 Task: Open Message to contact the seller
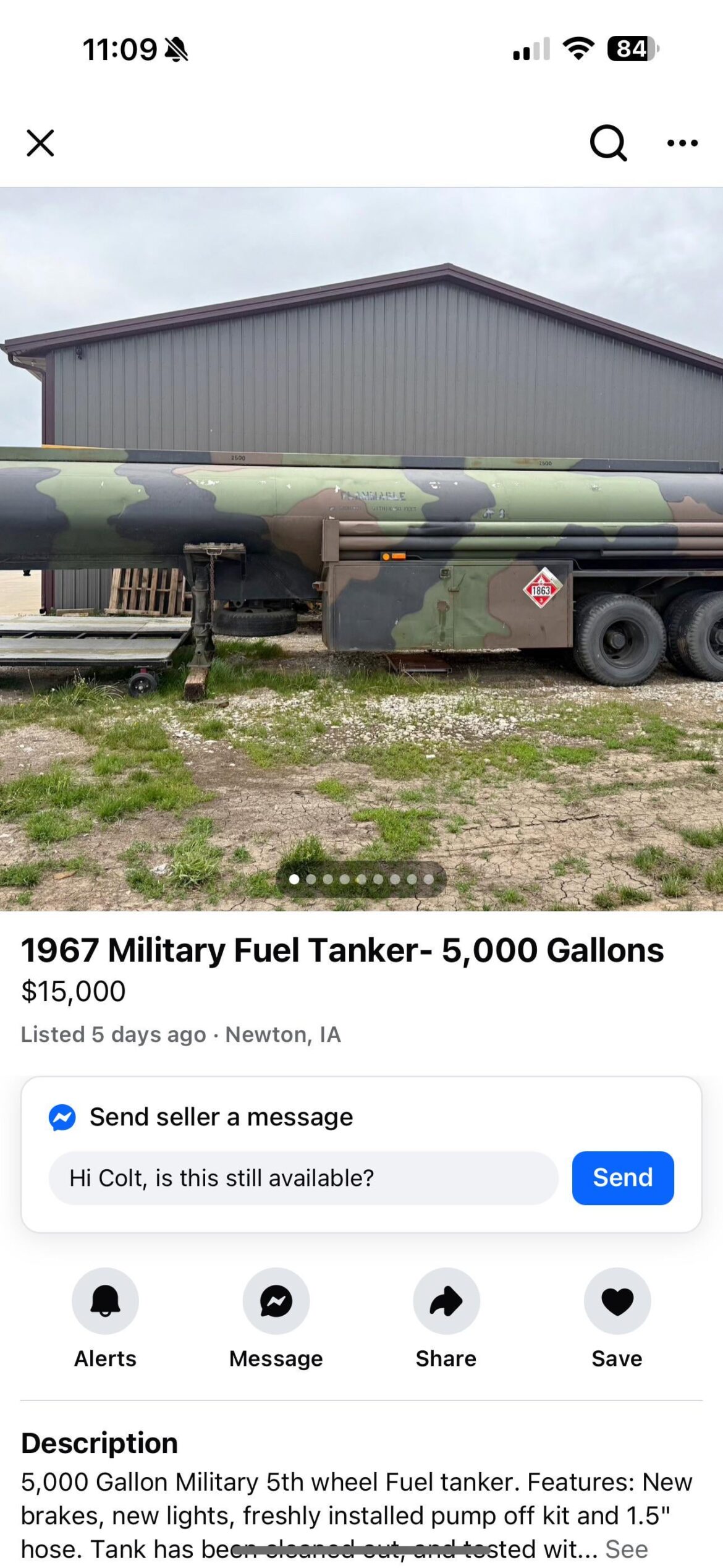[x=275, y=1300]
